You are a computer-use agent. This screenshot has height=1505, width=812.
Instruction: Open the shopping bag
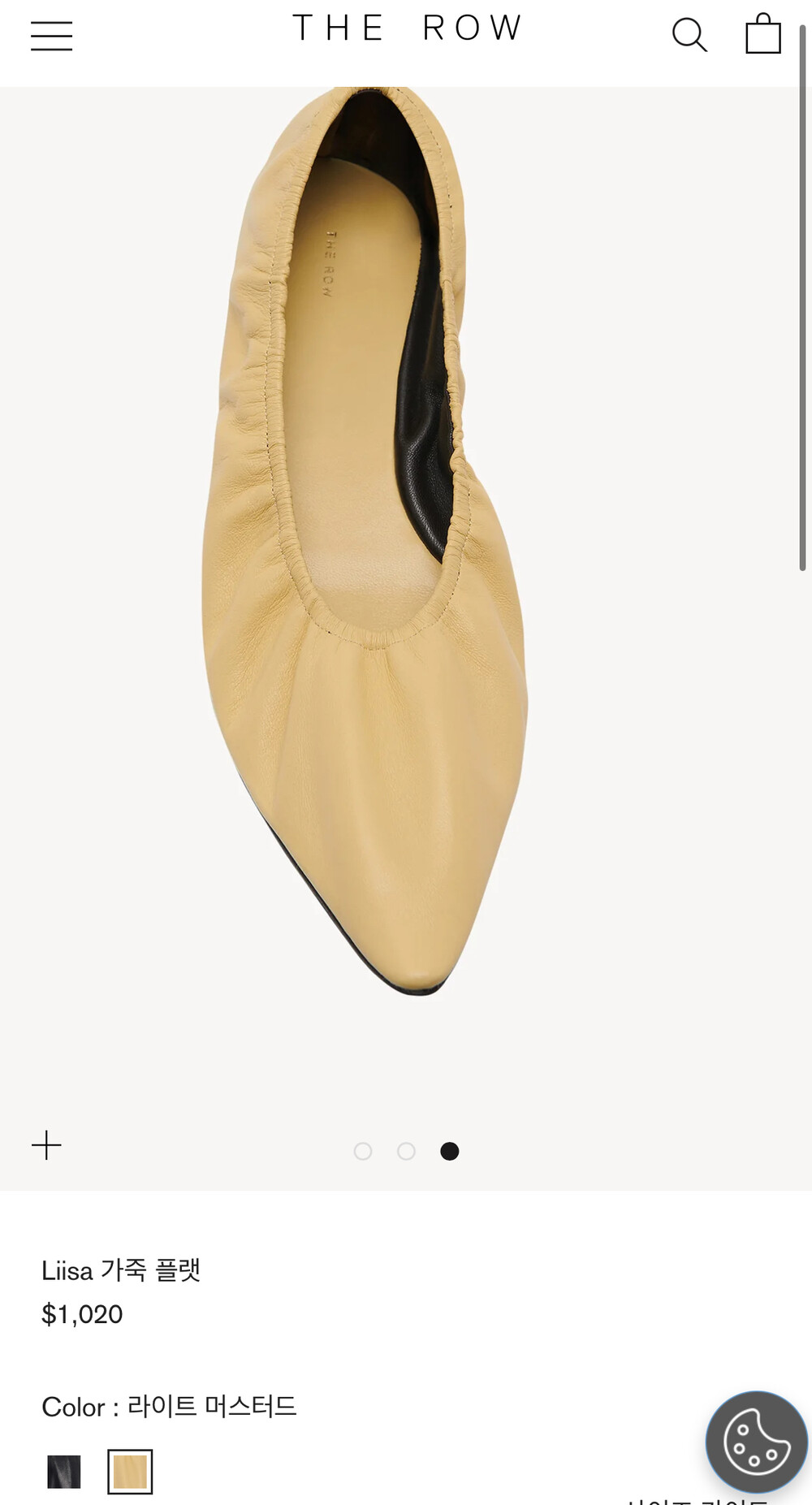[x=762, y=34]
